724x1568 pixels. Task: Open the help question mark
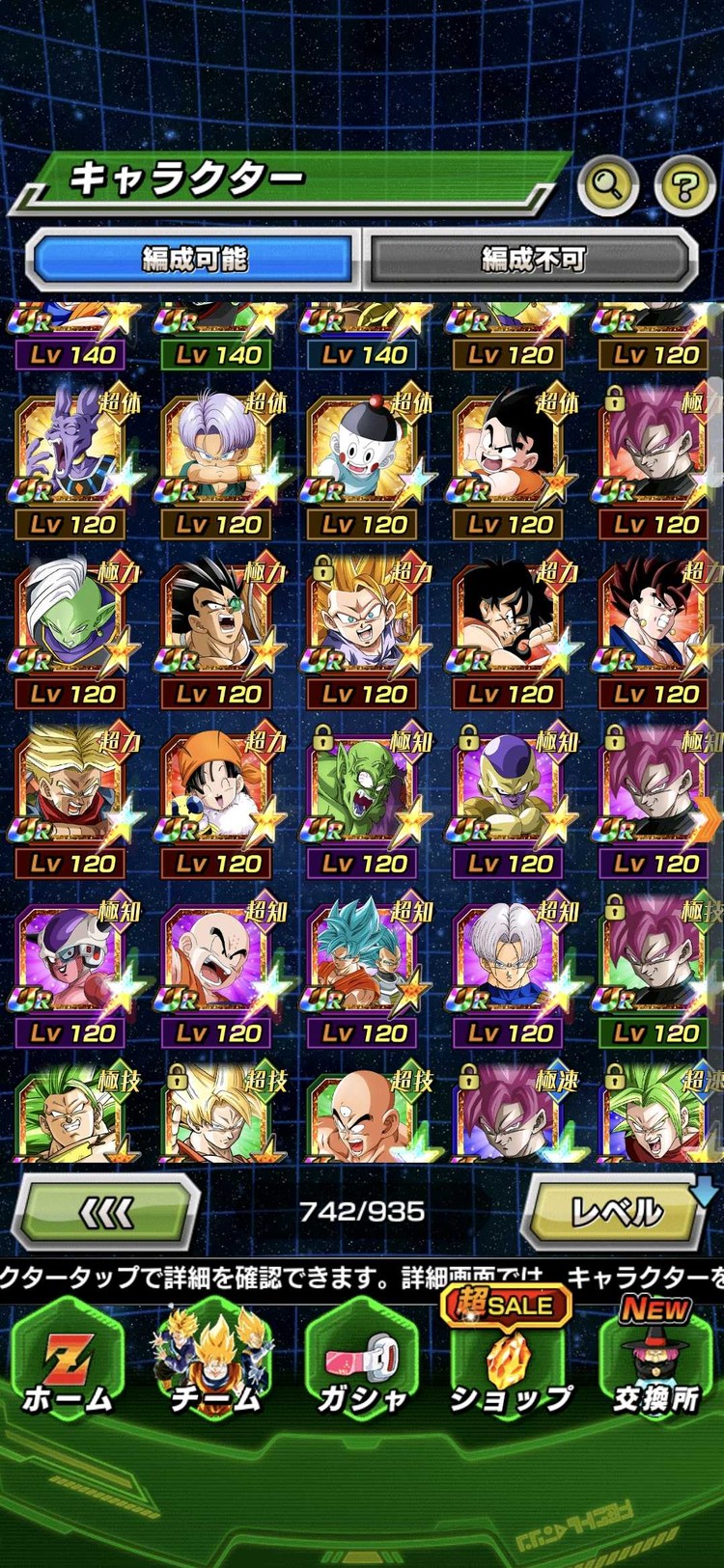click(683, 184)
